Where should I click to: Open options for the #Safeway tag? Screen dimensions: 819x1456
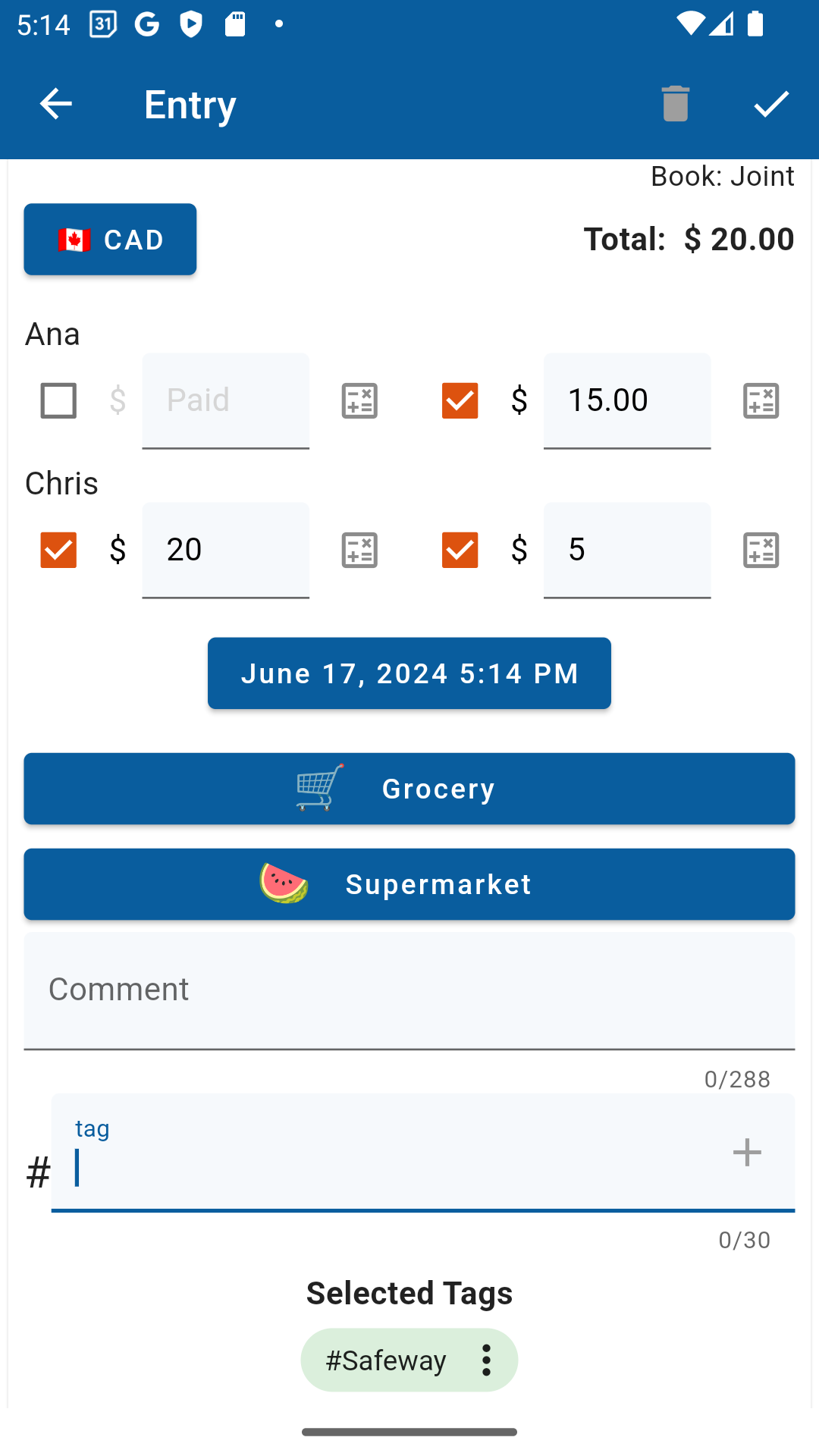pyautogui.click(x=487, y=1360)
